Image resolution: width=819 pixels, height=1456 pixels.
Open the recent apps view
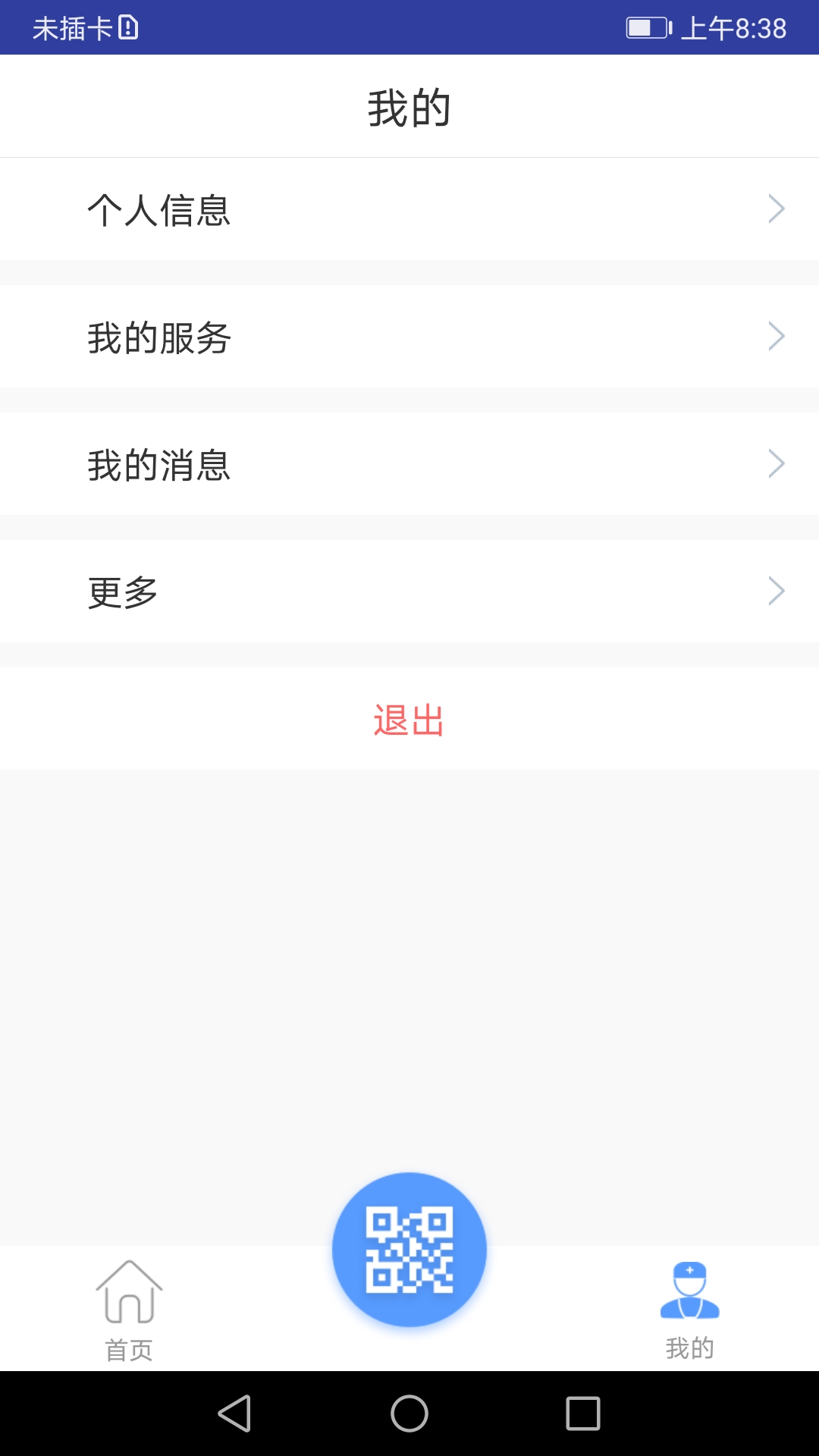[583, 1414]
